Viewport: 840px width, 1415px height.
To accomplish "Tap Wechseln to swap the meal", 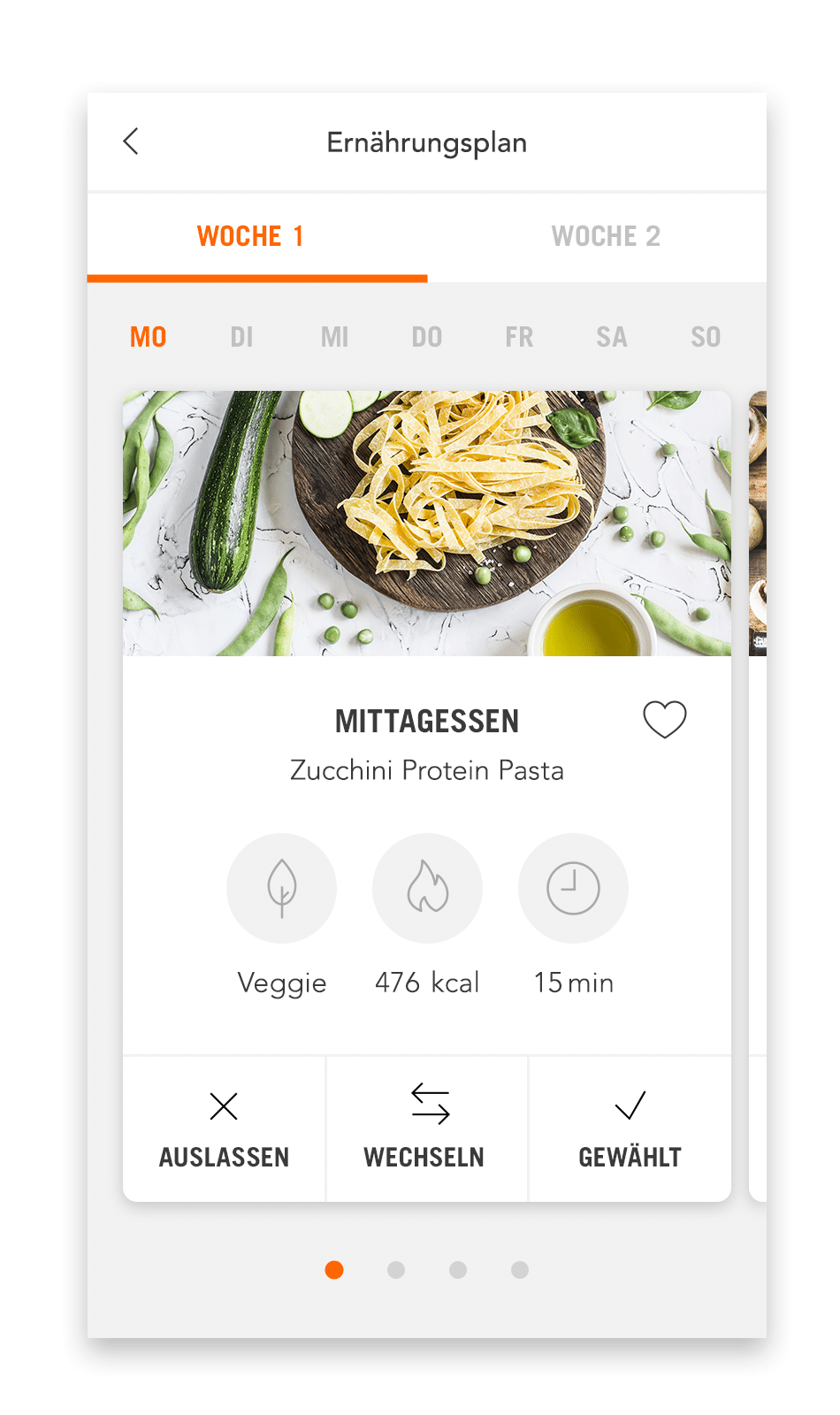I will click(x=426, y=1128).
